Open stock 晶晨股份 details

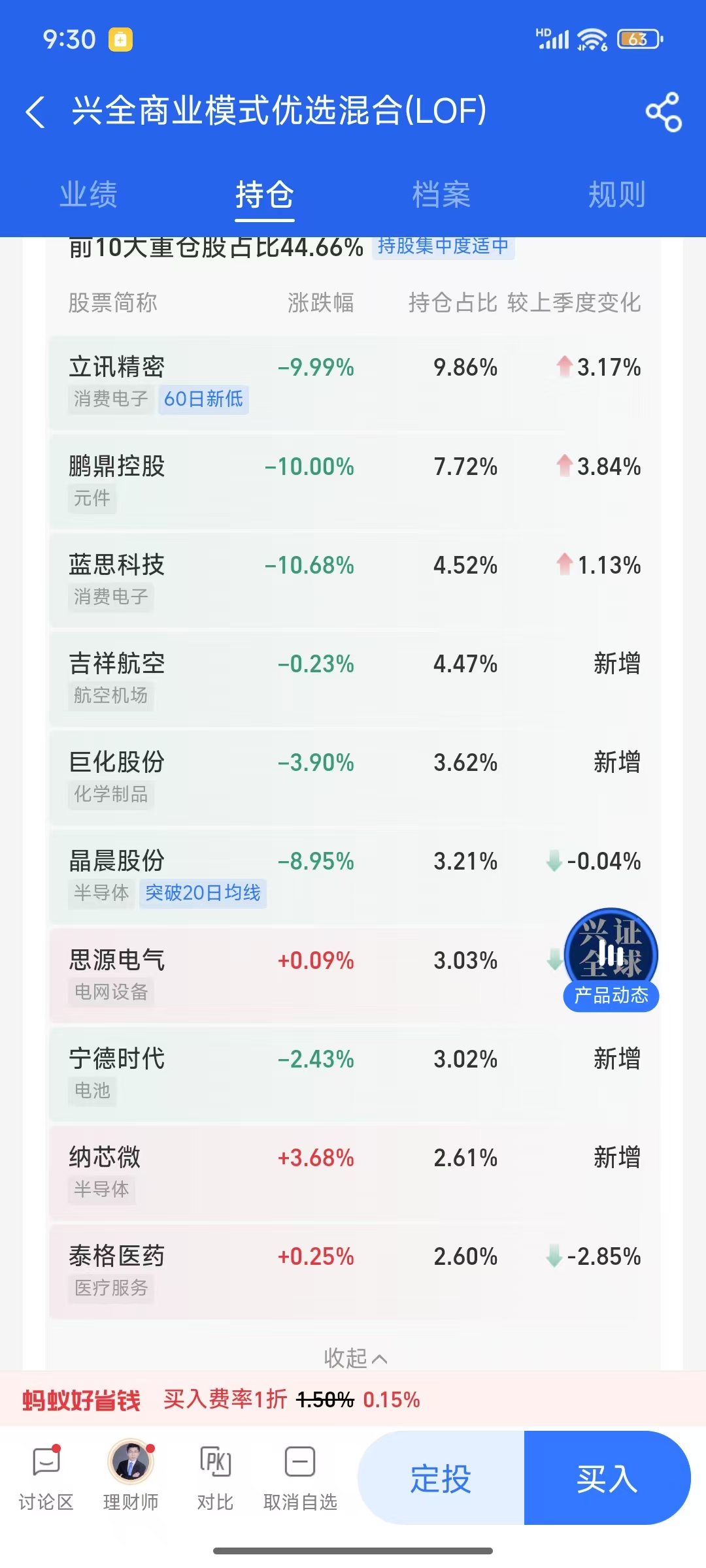(x=118, y=862)
